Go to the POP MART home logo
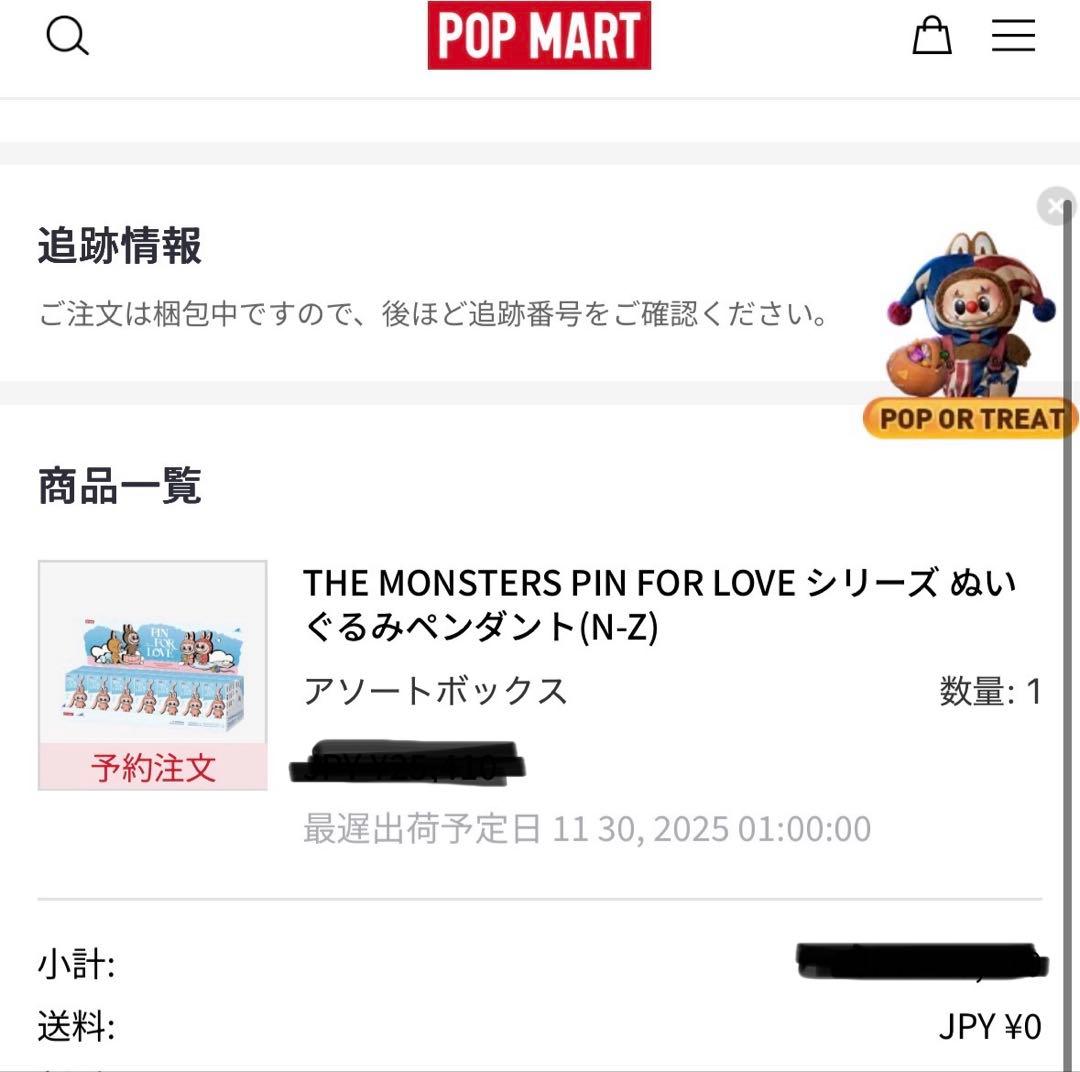This screenshot has height=1072, width=1080. coord(539,36)
